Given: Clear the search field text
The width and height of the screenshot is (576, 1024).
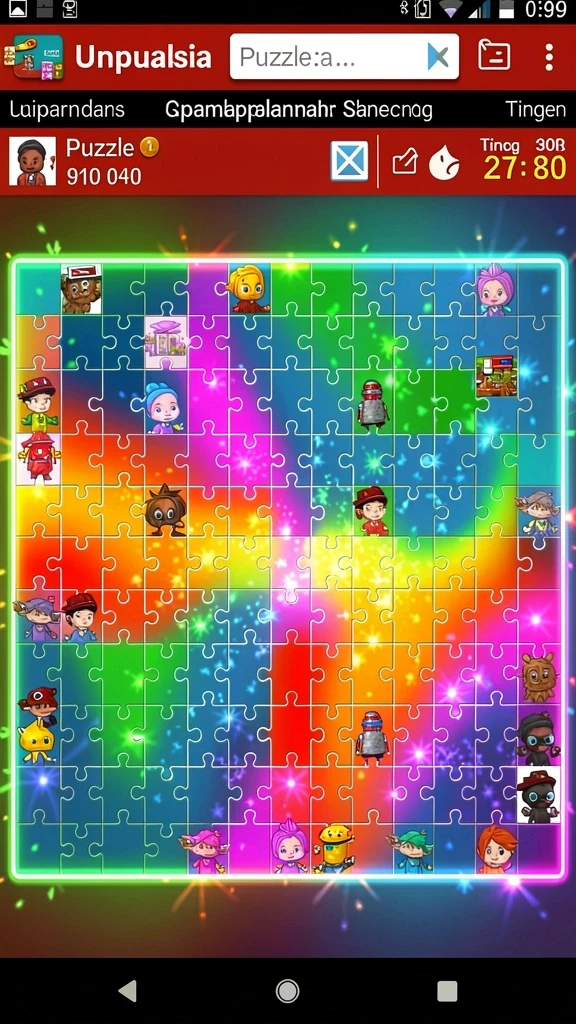Looking at the screenshot, I should (438, 57).
